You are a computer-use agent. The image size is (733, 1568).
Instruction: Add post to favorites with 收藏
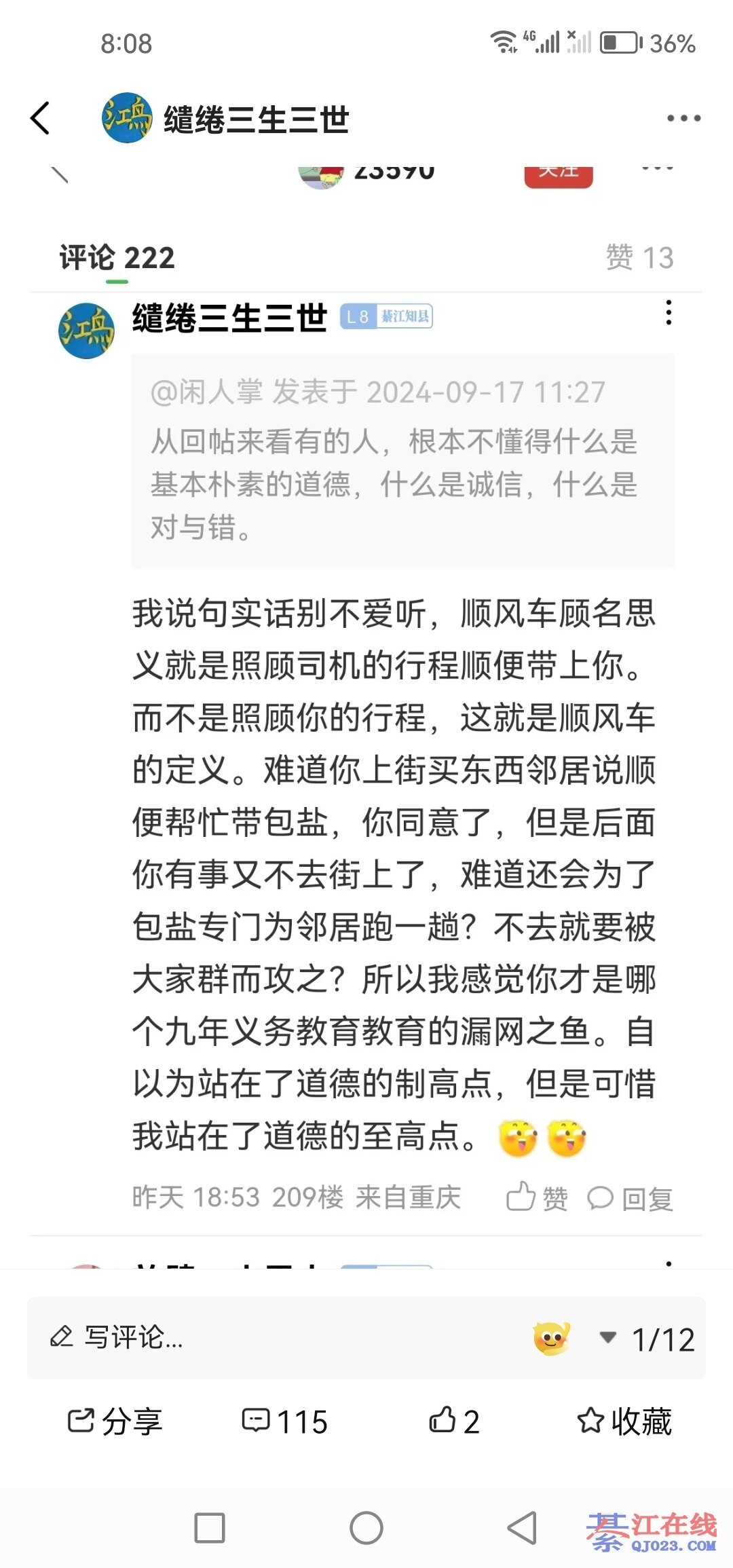[624, 1421]
